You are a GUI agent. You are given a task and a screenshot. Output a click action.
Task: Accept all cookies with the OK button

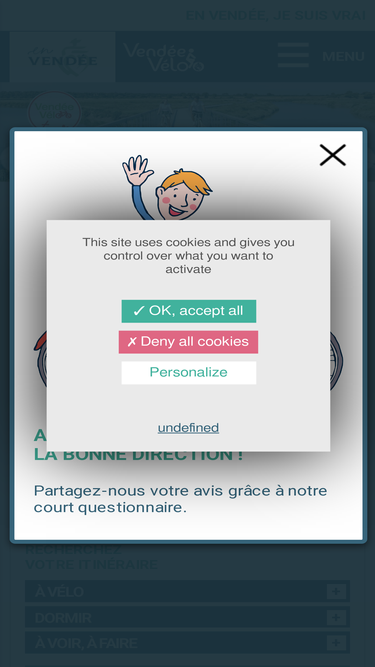coord(189,311)
